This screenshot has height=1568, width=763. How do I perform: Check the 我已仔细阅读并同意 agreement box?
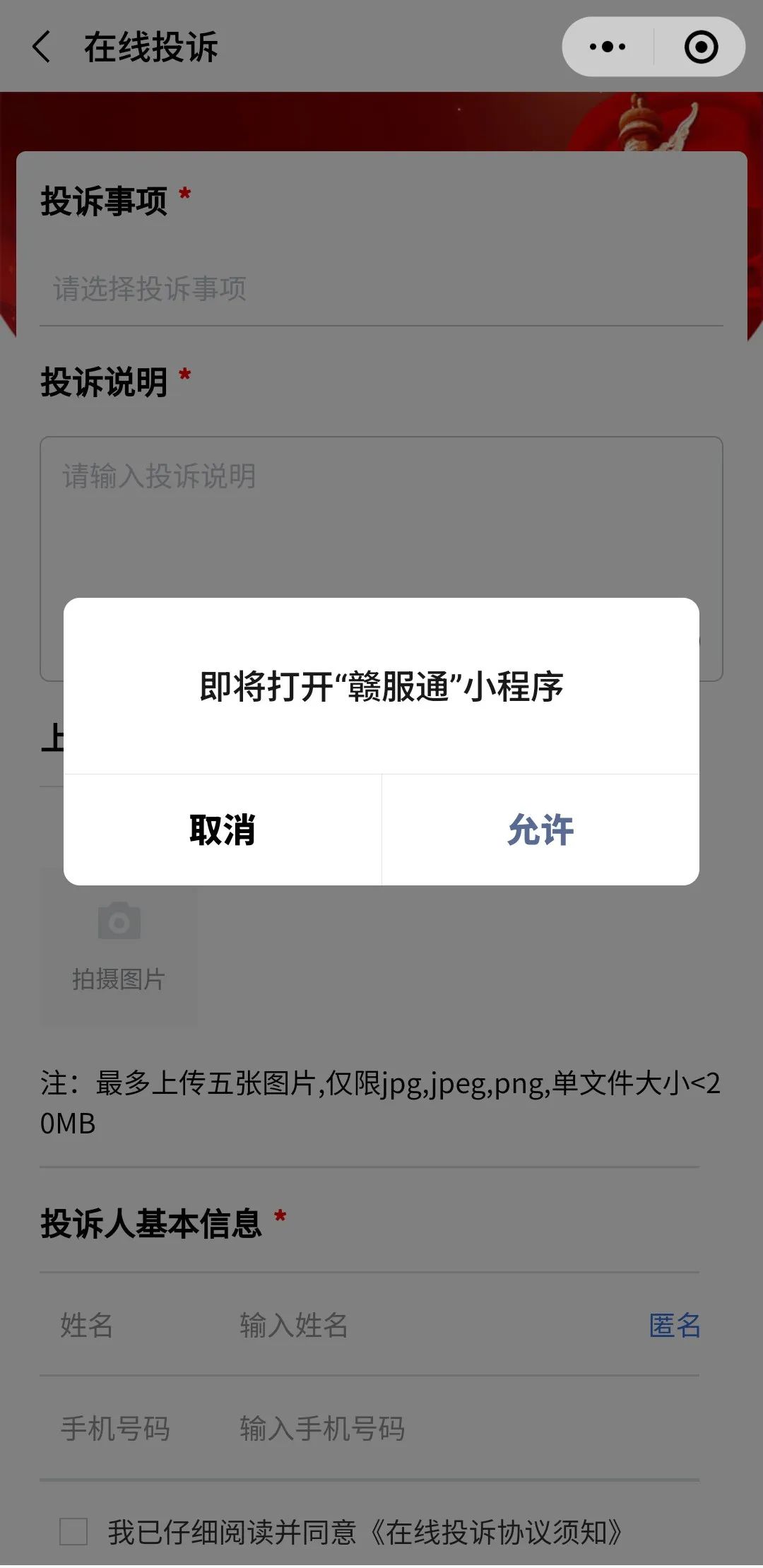(x=73, y=1531)
